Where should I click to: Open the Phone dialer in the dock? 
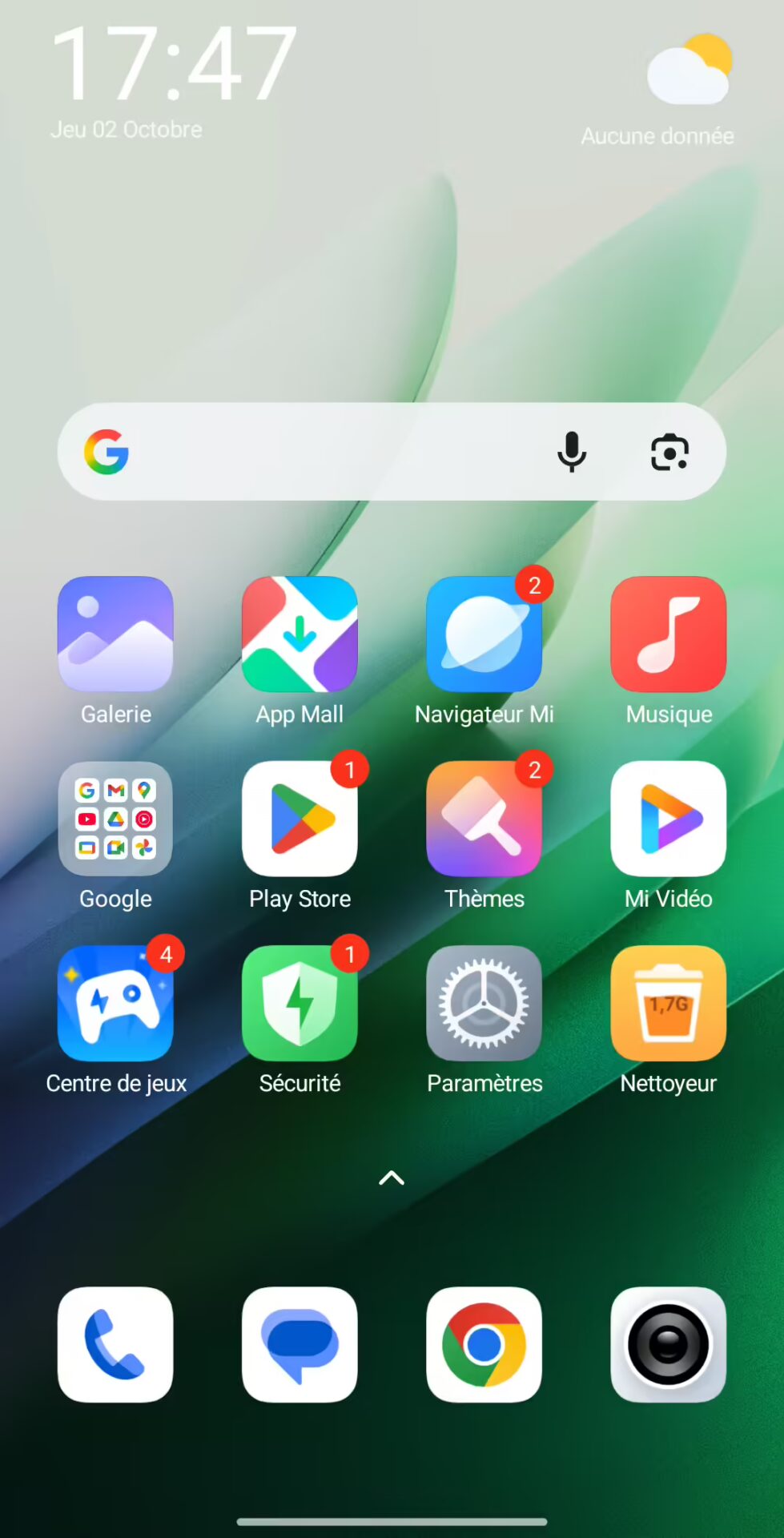tap(115, 1344)
